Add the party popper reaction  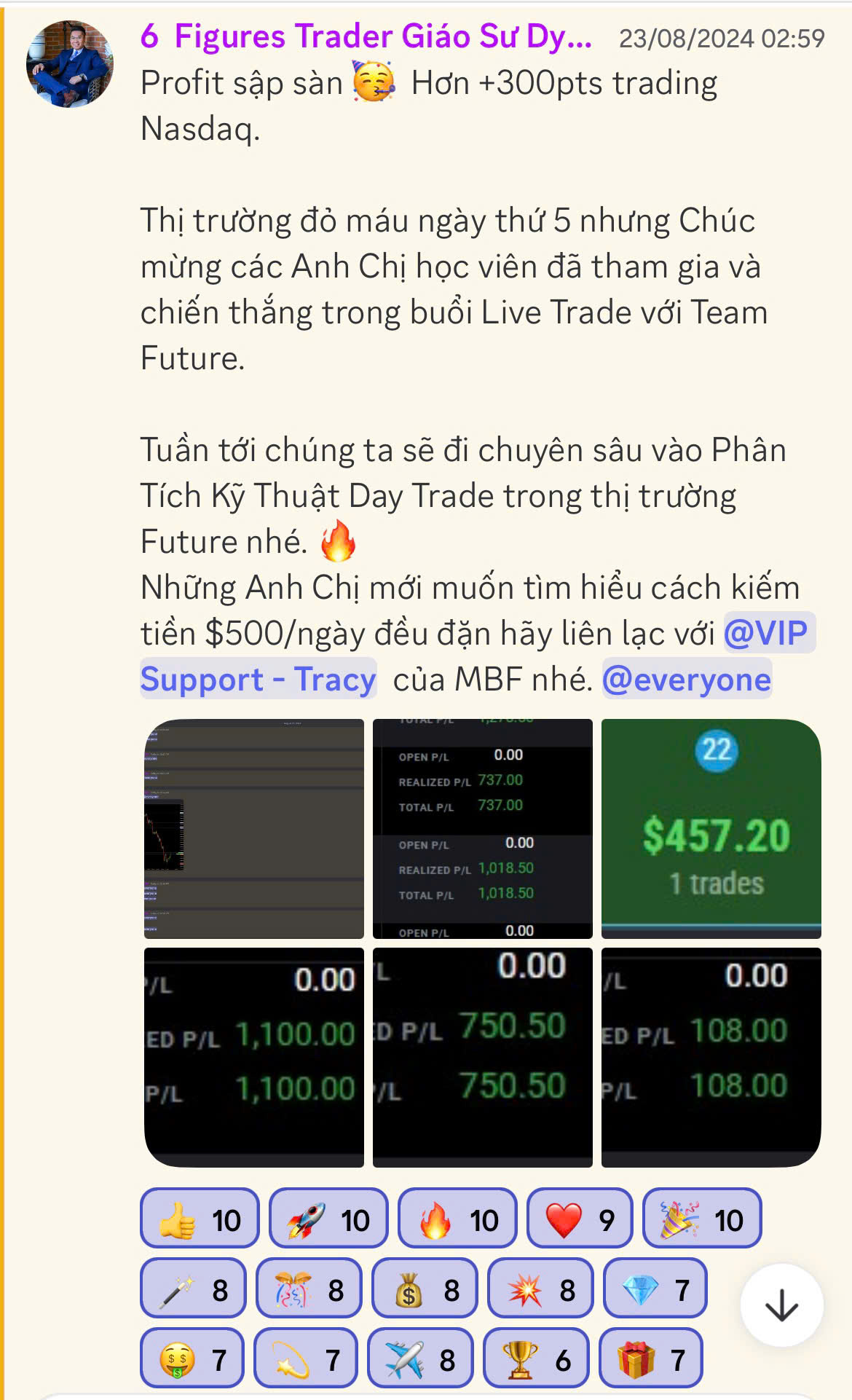pos(702,1220)
